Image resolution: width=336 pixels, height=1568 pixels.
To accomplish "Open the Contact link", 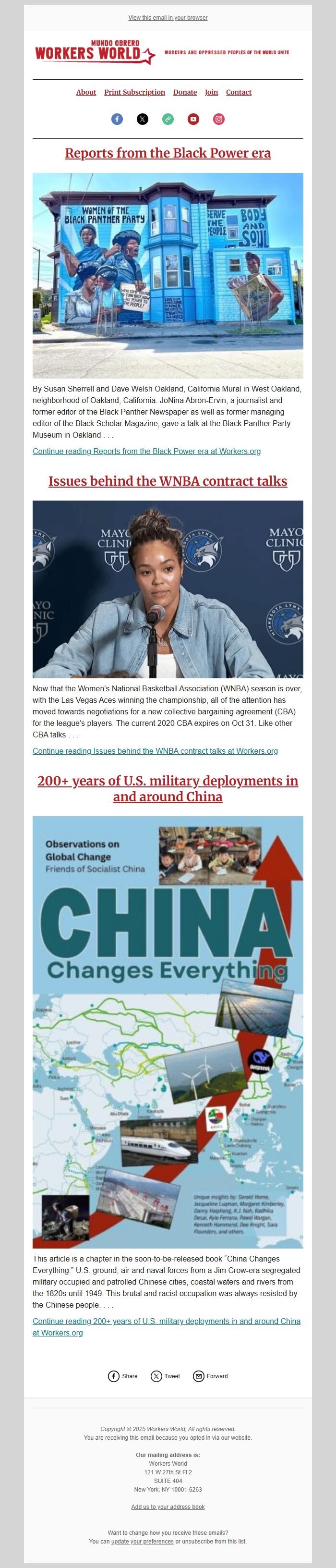I will coord(239,93).
